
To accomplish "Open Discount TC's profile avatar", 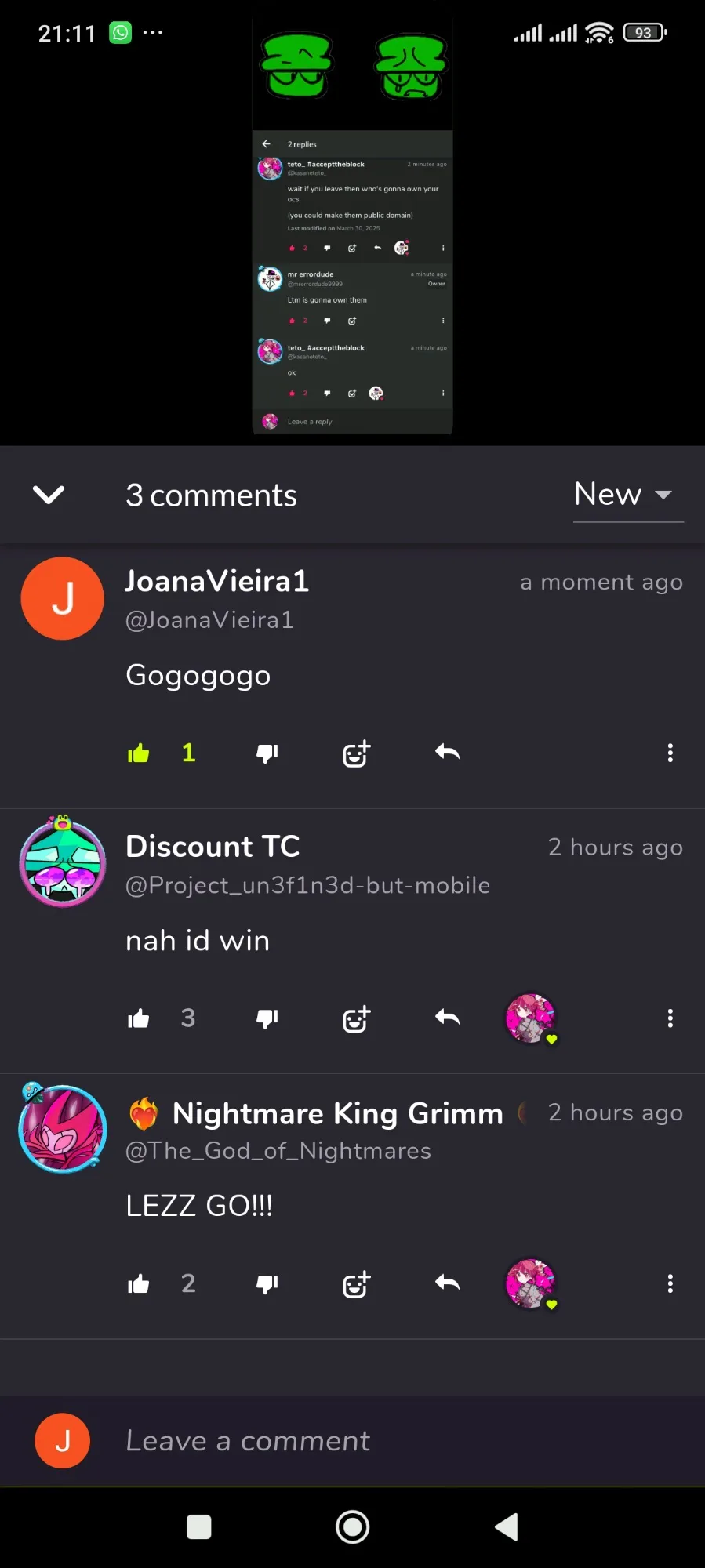I will point(63,862).
